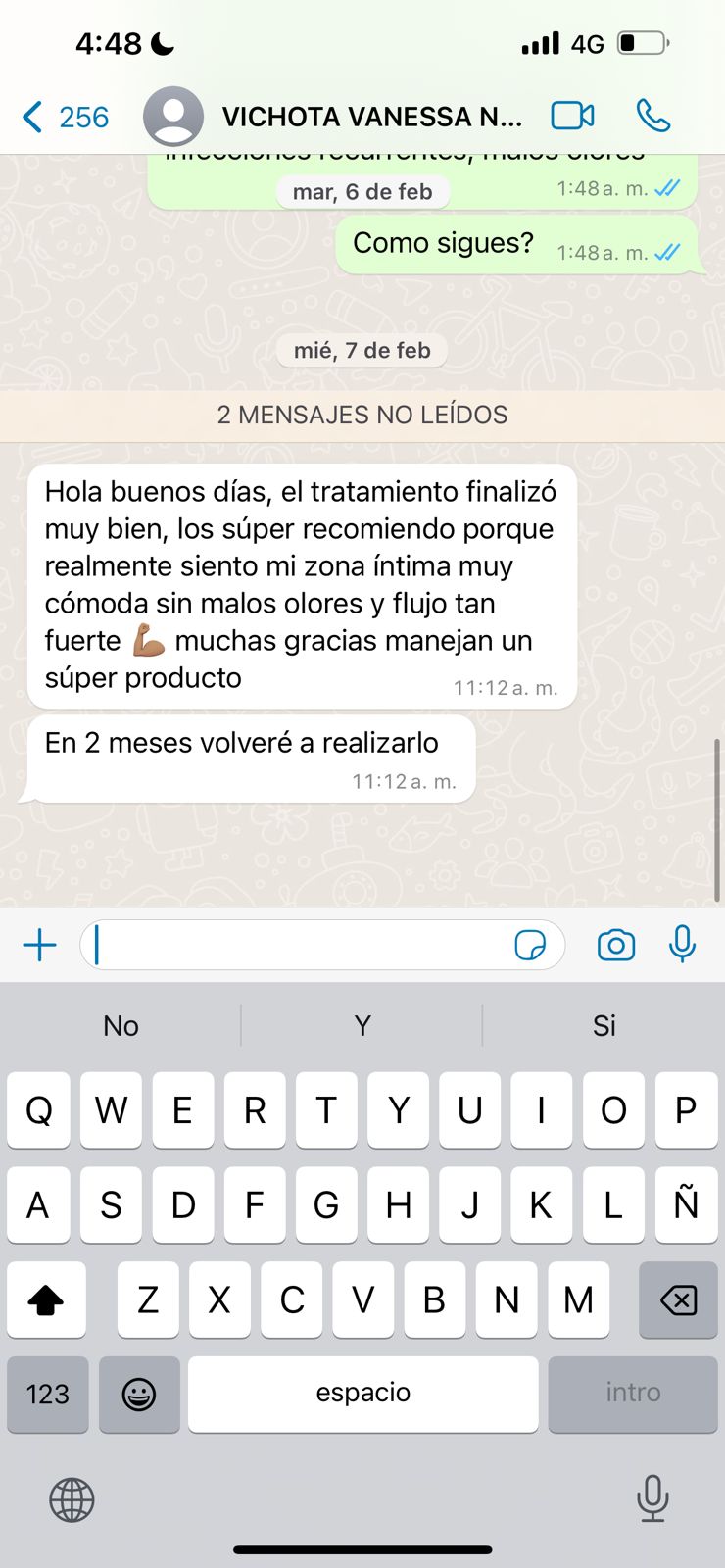725x1568 pixels.
Task: Open the emoji keyboard icon
Action: [x=139, y=1394]
